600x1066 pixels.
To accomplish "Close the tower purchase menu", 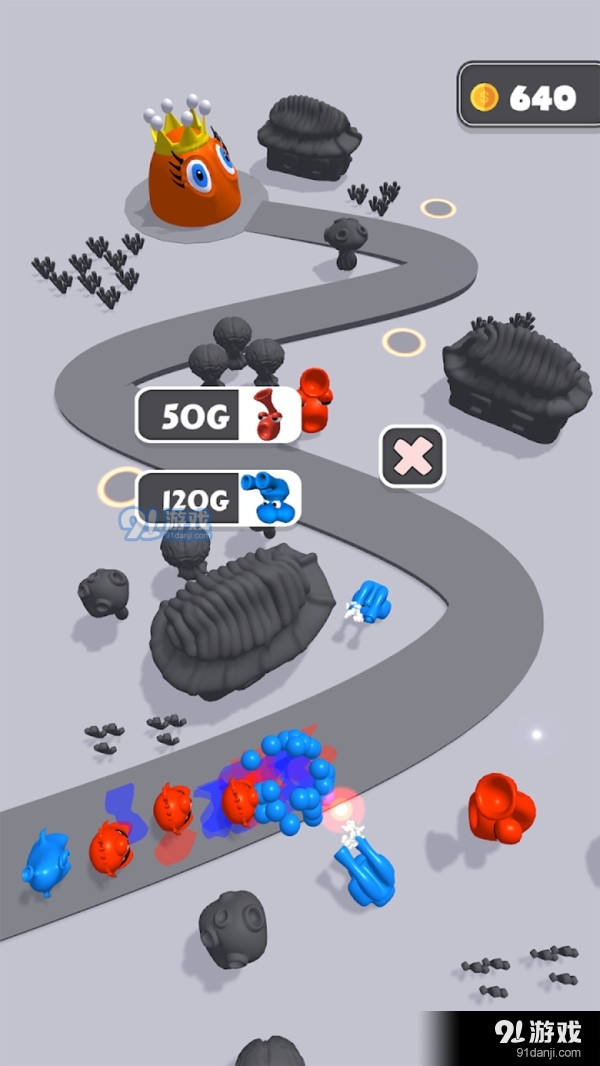I will 412,457.
